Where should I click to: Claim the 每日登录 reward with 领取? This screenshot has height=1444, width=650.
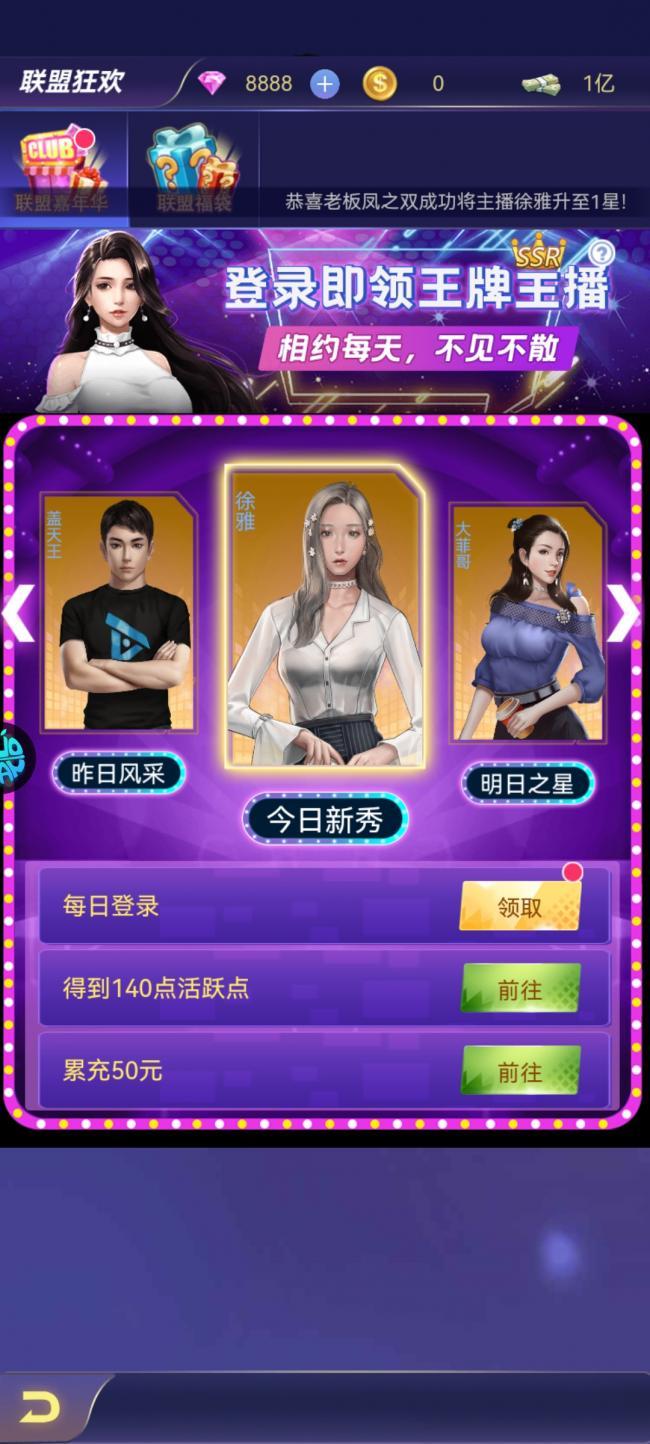(520, 906)
